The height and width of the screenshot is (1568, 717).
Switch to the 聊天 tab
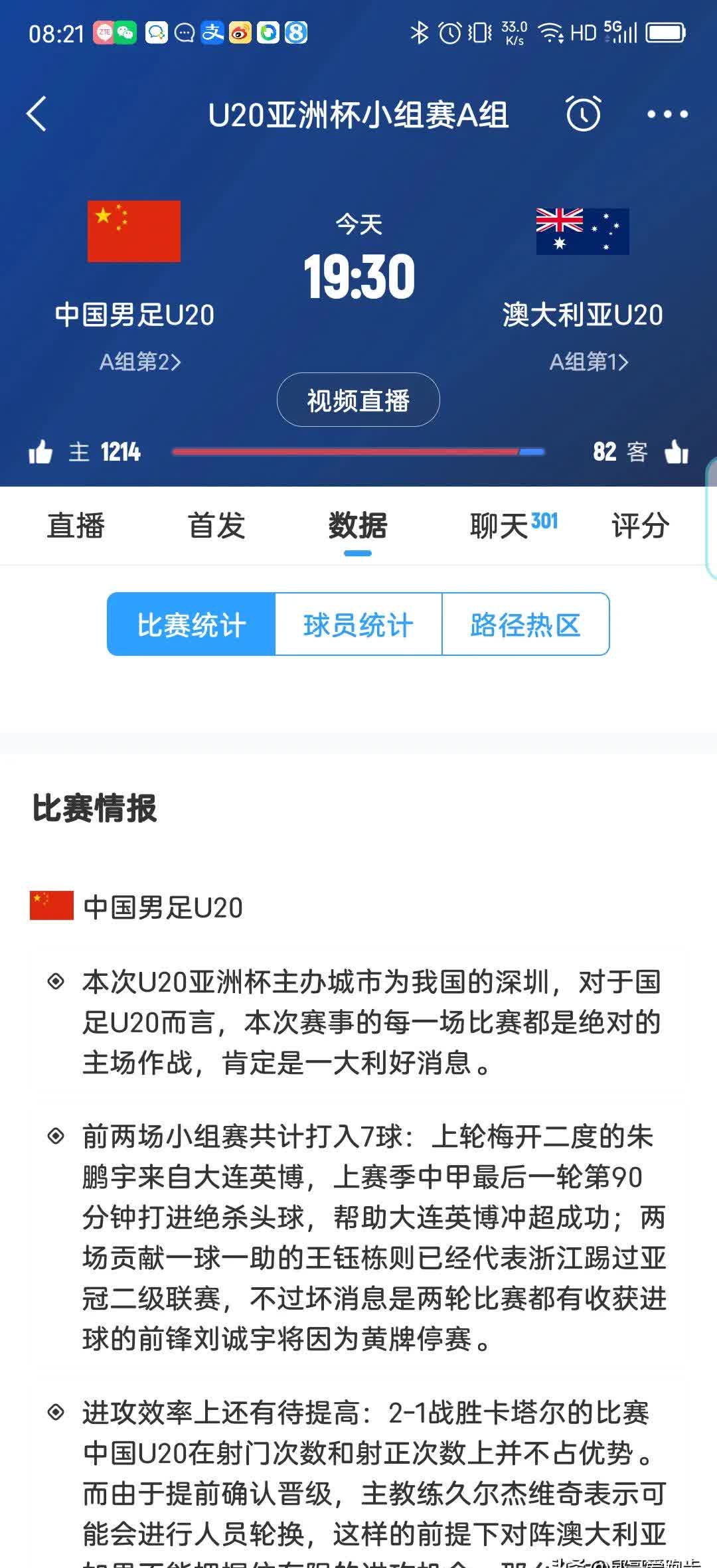click(506, 526)
